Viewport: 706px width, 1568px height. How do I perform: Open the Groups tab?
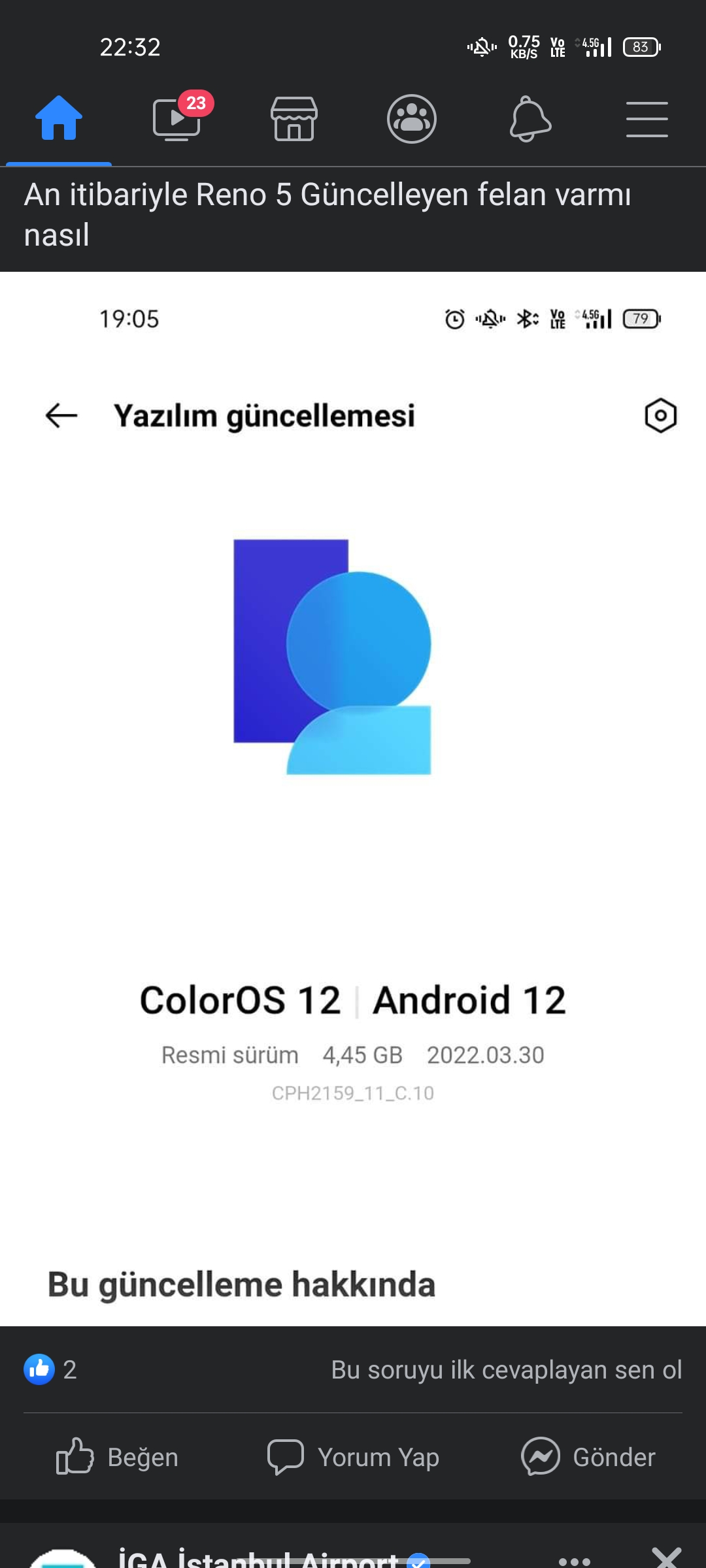pos(412,119)
